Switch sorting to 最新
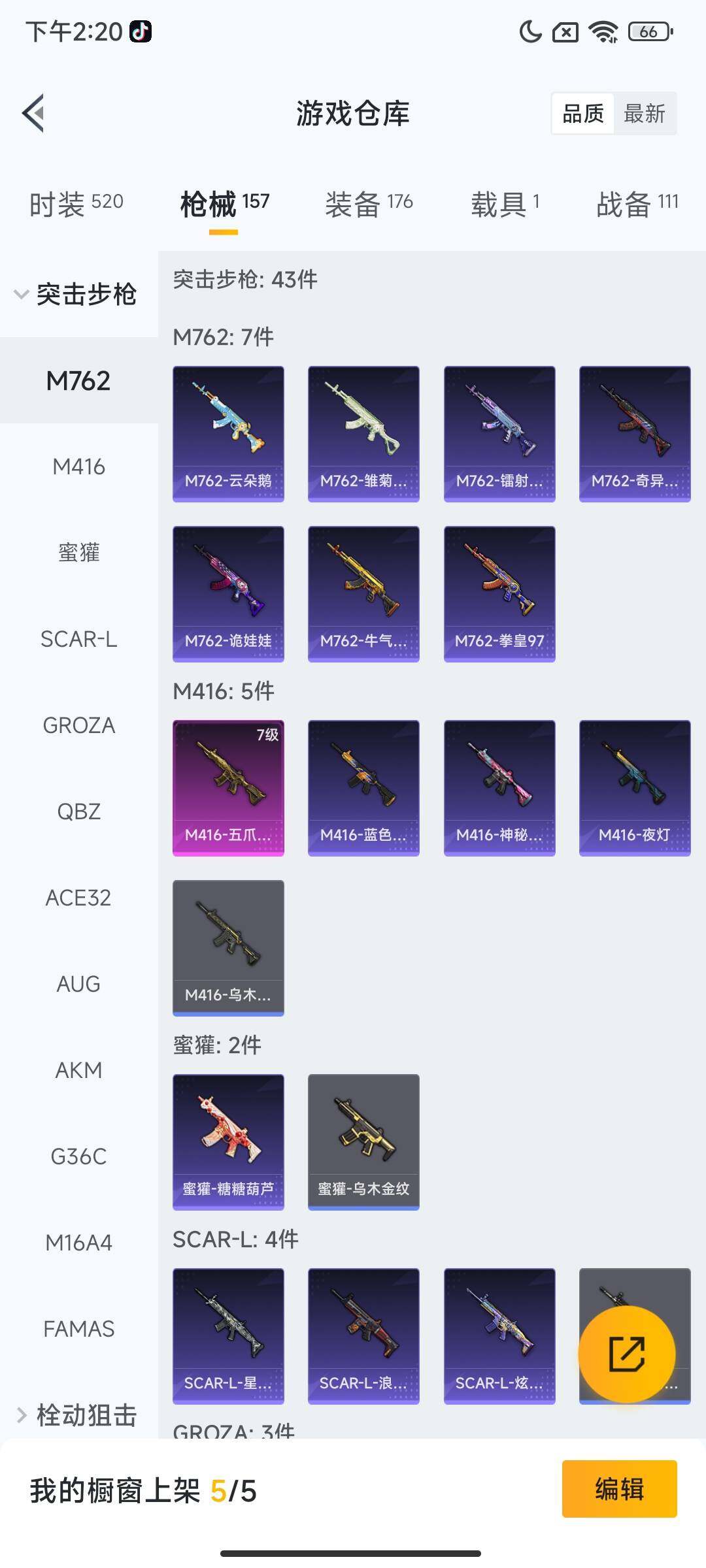The height and width of the screenshot is (1568, 706). pyautogui.click(x=646, y=113)
